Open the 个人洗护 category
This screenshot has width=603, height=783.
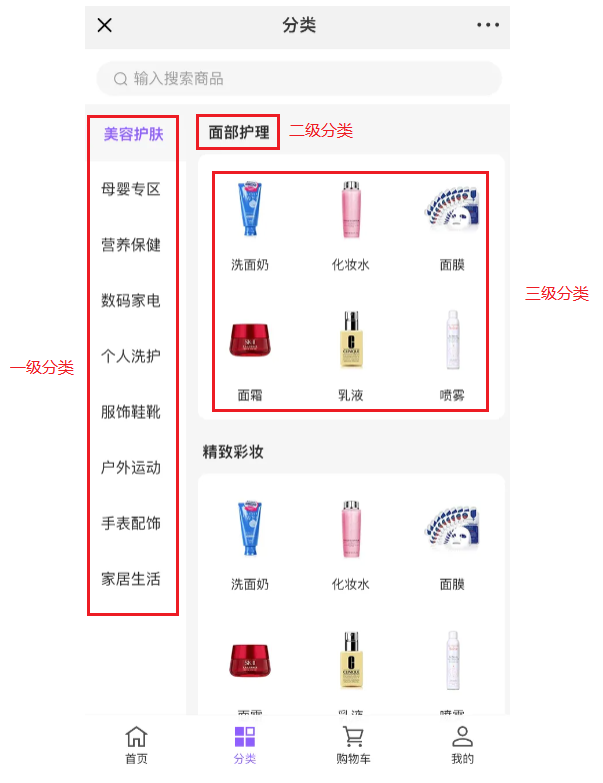coord(131,356)
